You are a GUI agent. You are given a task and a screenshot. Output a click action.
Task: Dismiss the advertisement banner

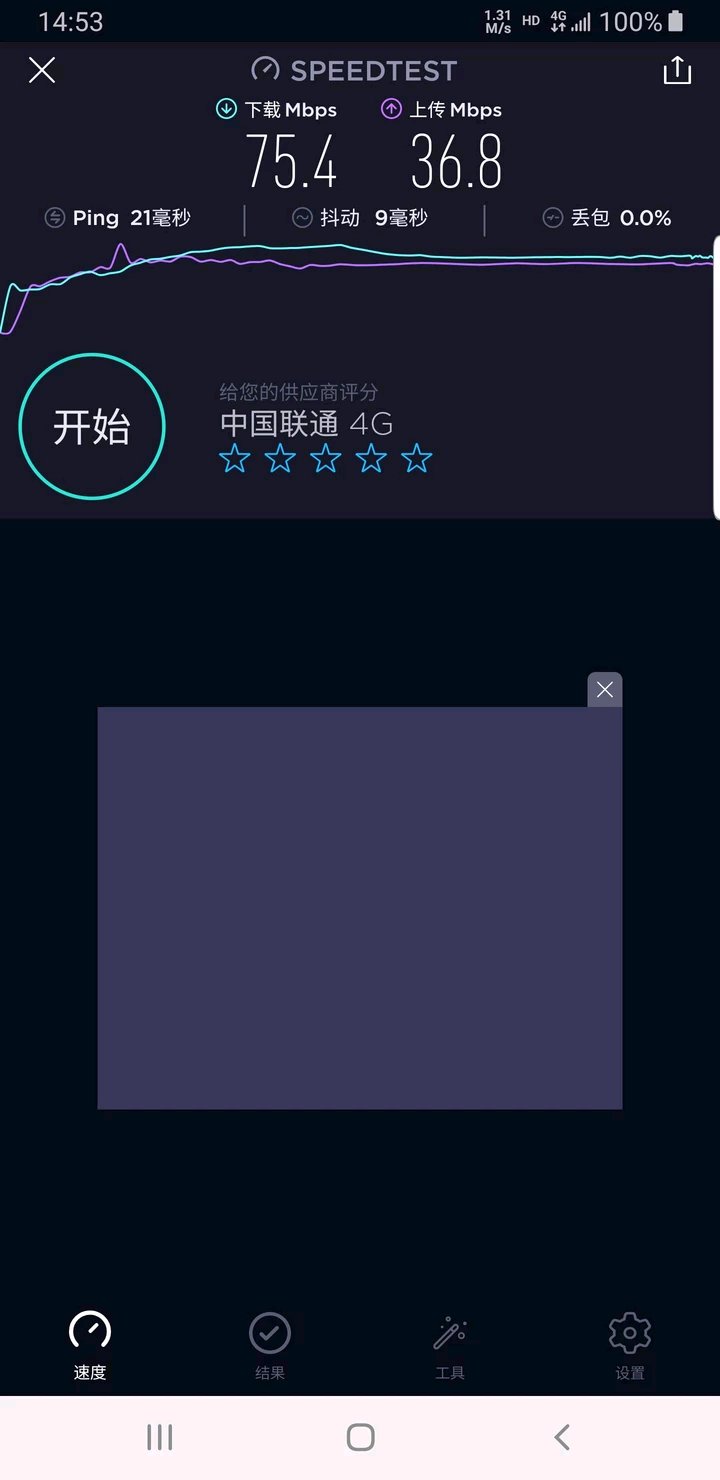605,690
